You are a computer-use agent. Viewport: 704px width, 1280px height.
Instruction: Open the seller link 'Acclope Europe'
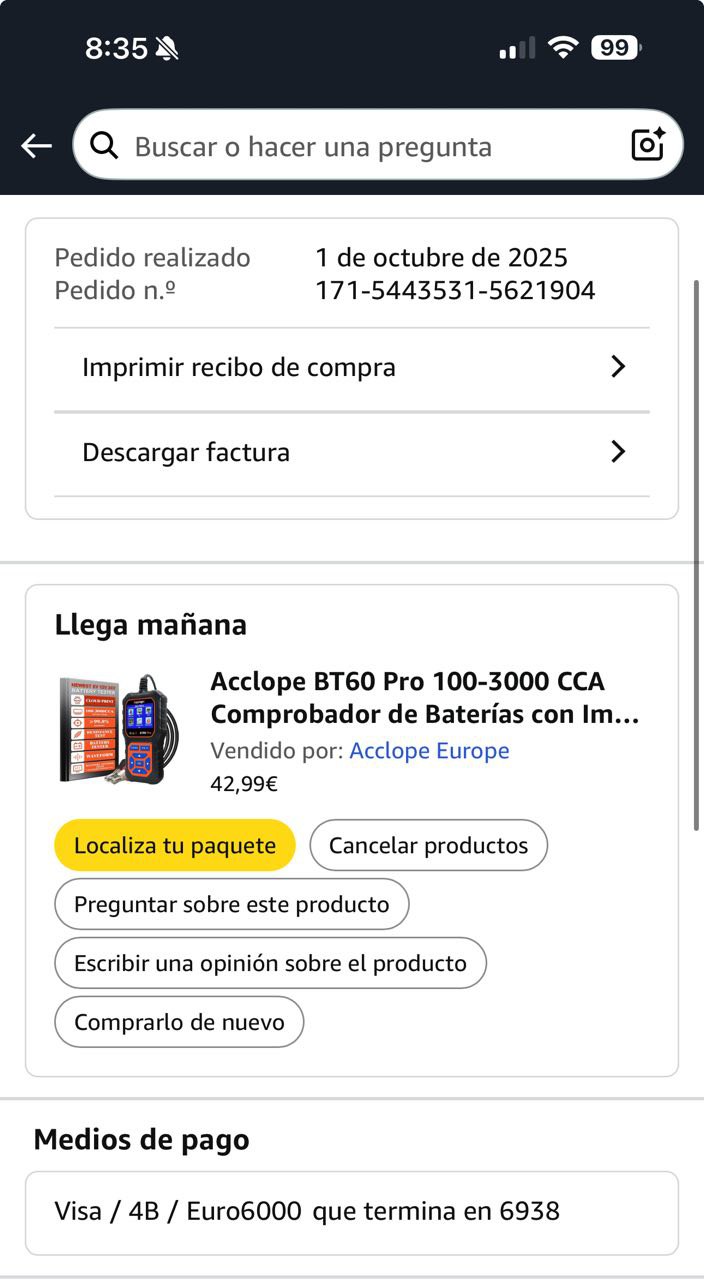click(429, 751)
